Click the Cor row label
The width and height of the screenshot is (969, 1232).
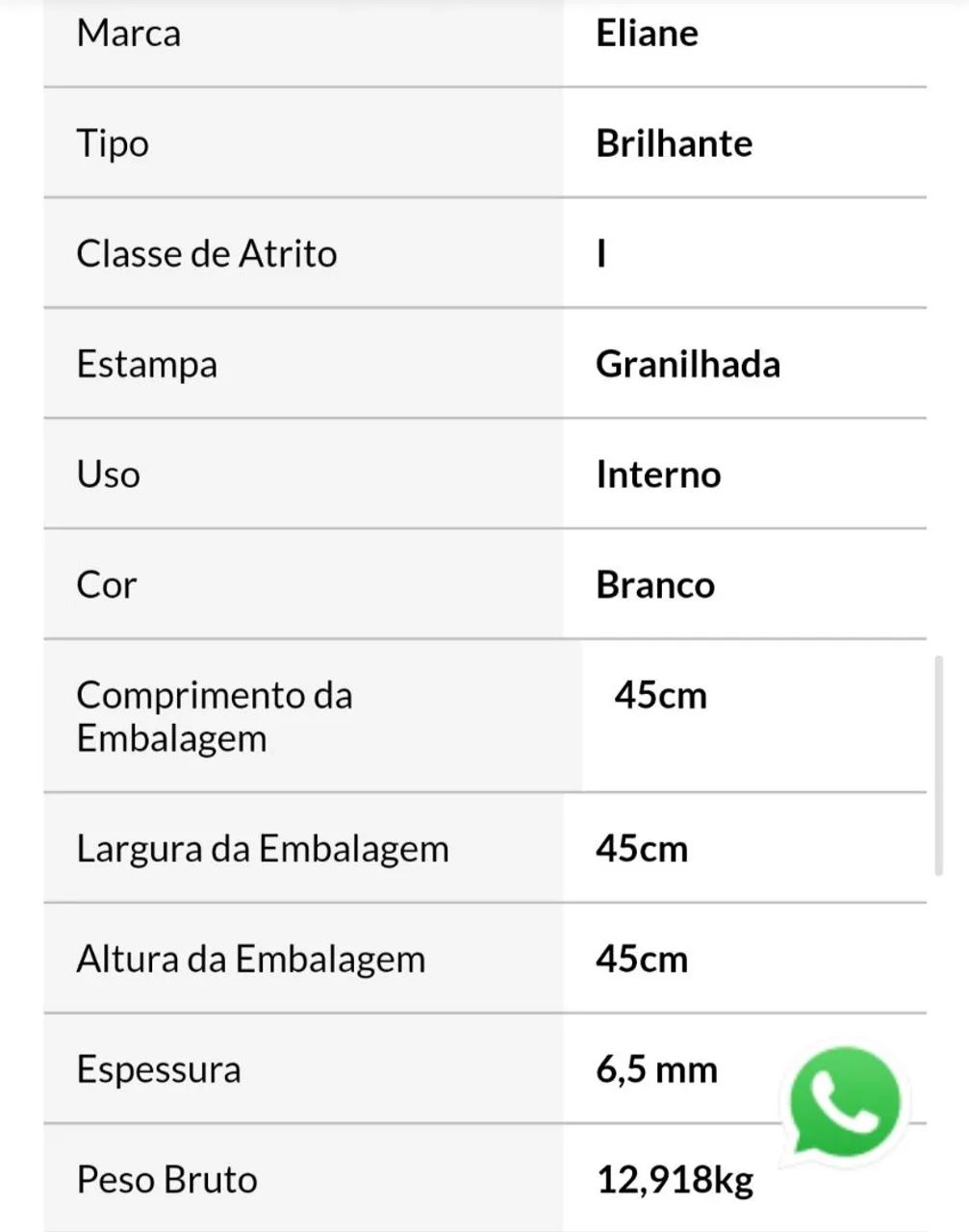point(106,584)
